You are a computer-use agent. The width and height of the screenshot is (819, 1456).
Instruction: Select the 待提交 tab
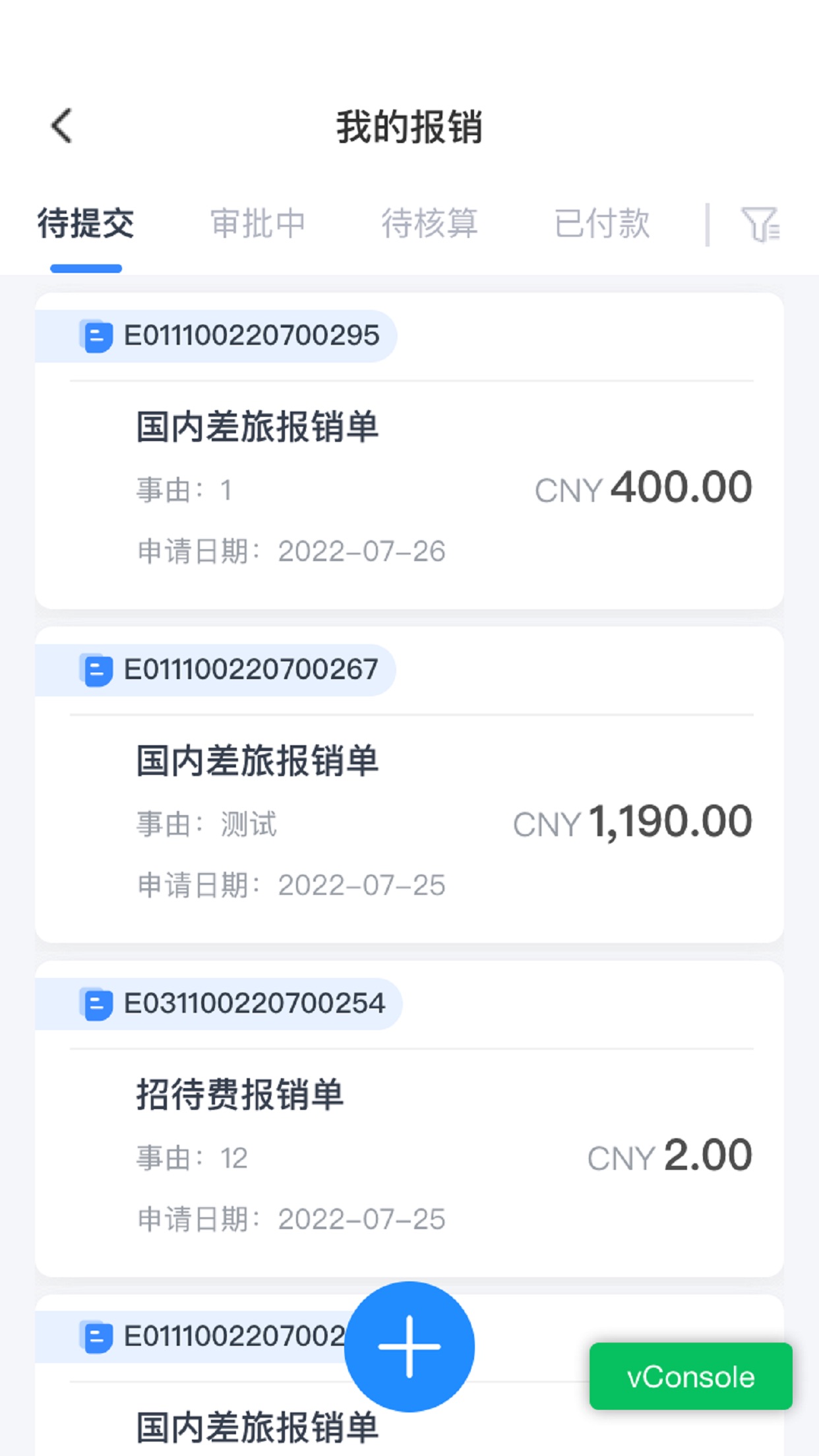(x=86, y=223)
